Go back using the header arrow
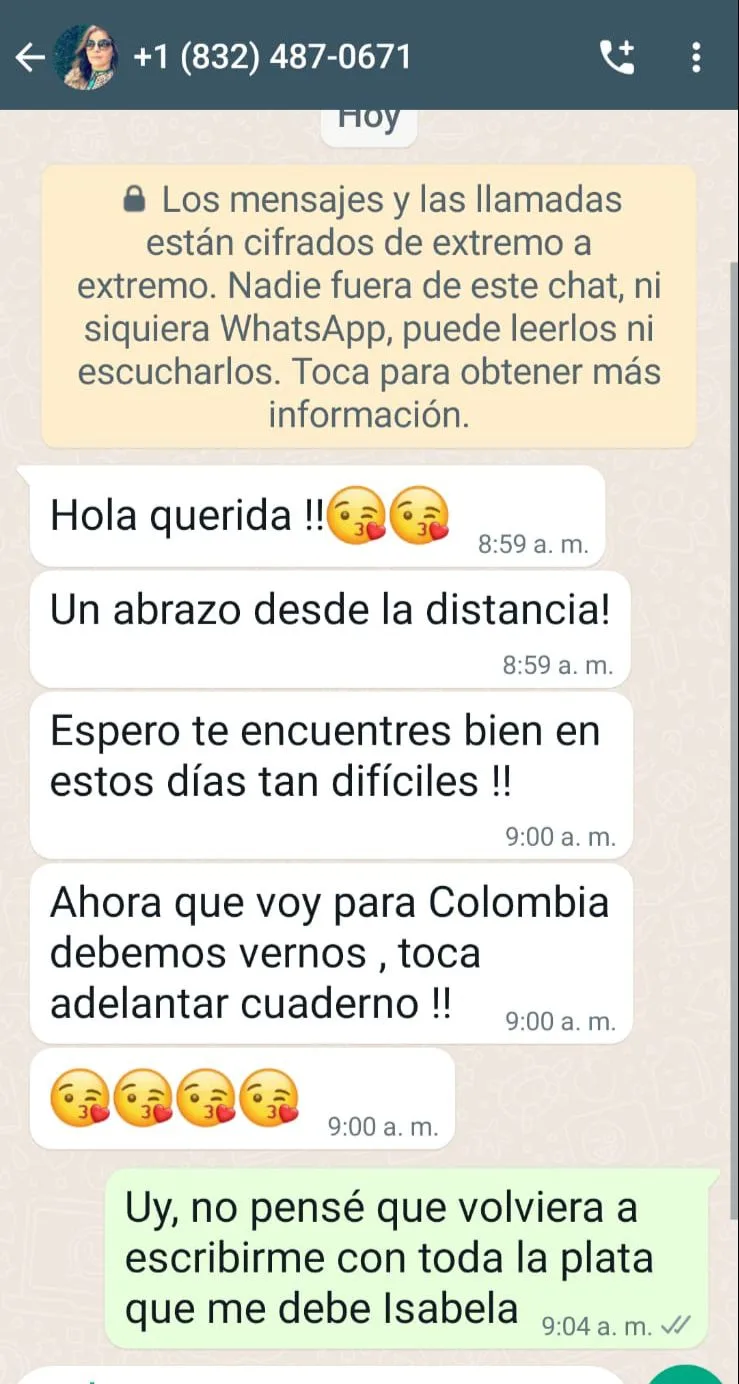 30,57
